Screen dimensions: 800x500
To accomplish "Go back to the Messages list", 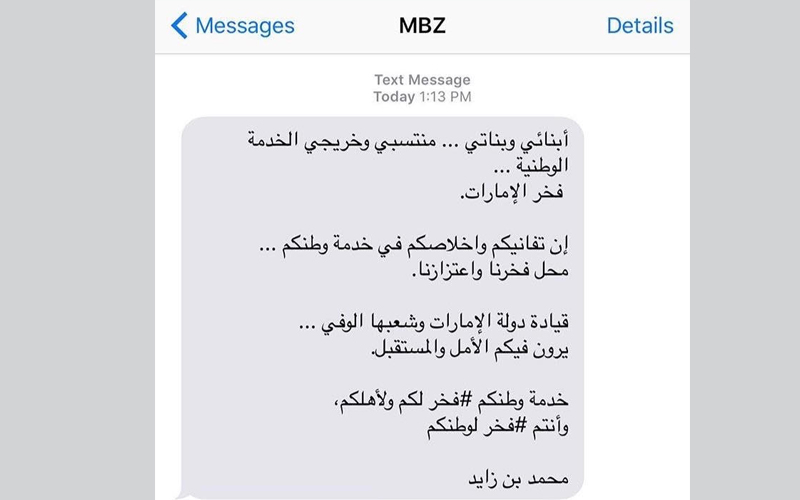I will 232,26.
